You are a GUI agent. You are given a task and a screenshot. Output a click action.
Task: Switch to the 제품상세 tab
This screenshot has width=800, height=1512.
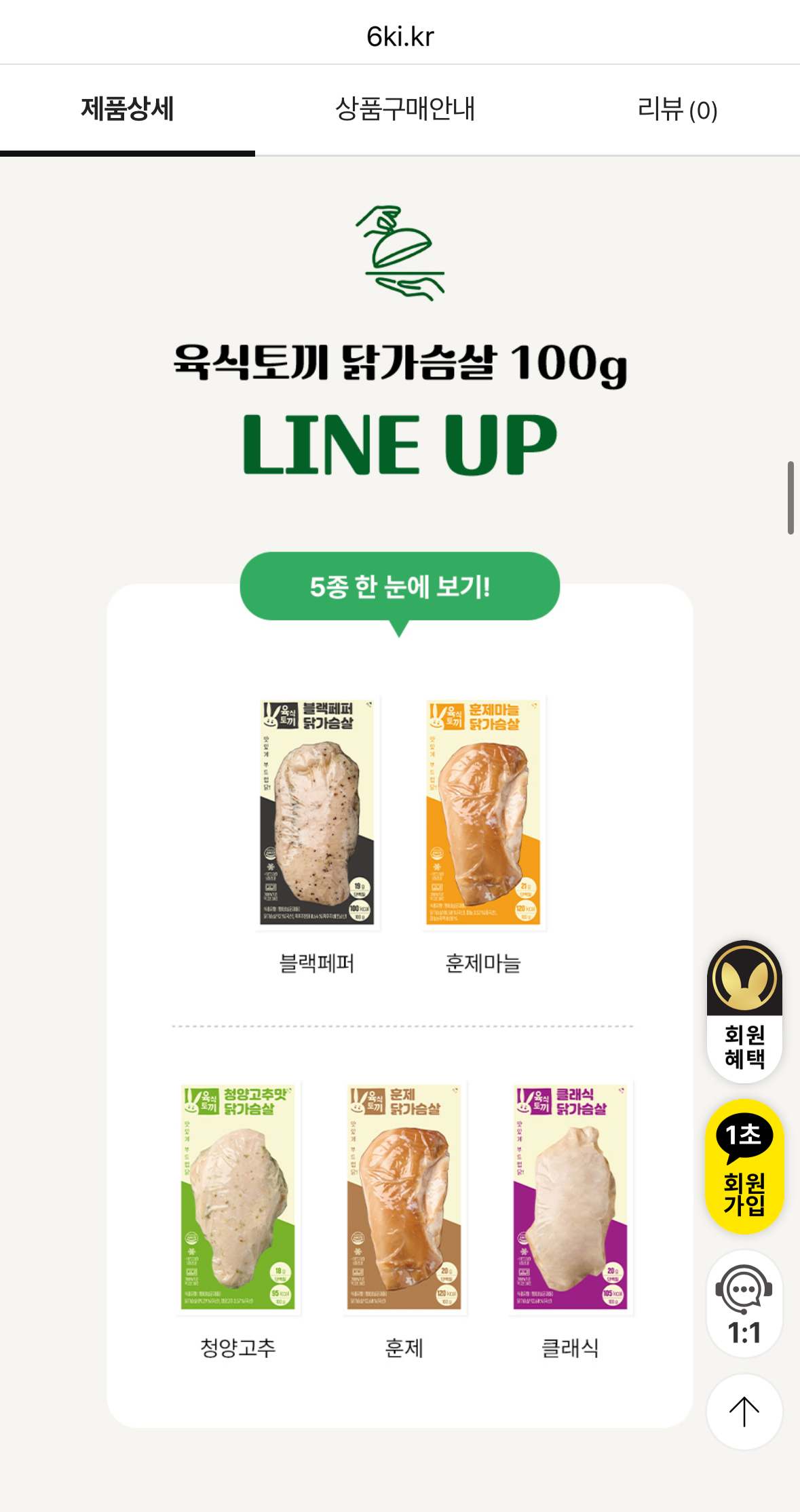point(128,109)
